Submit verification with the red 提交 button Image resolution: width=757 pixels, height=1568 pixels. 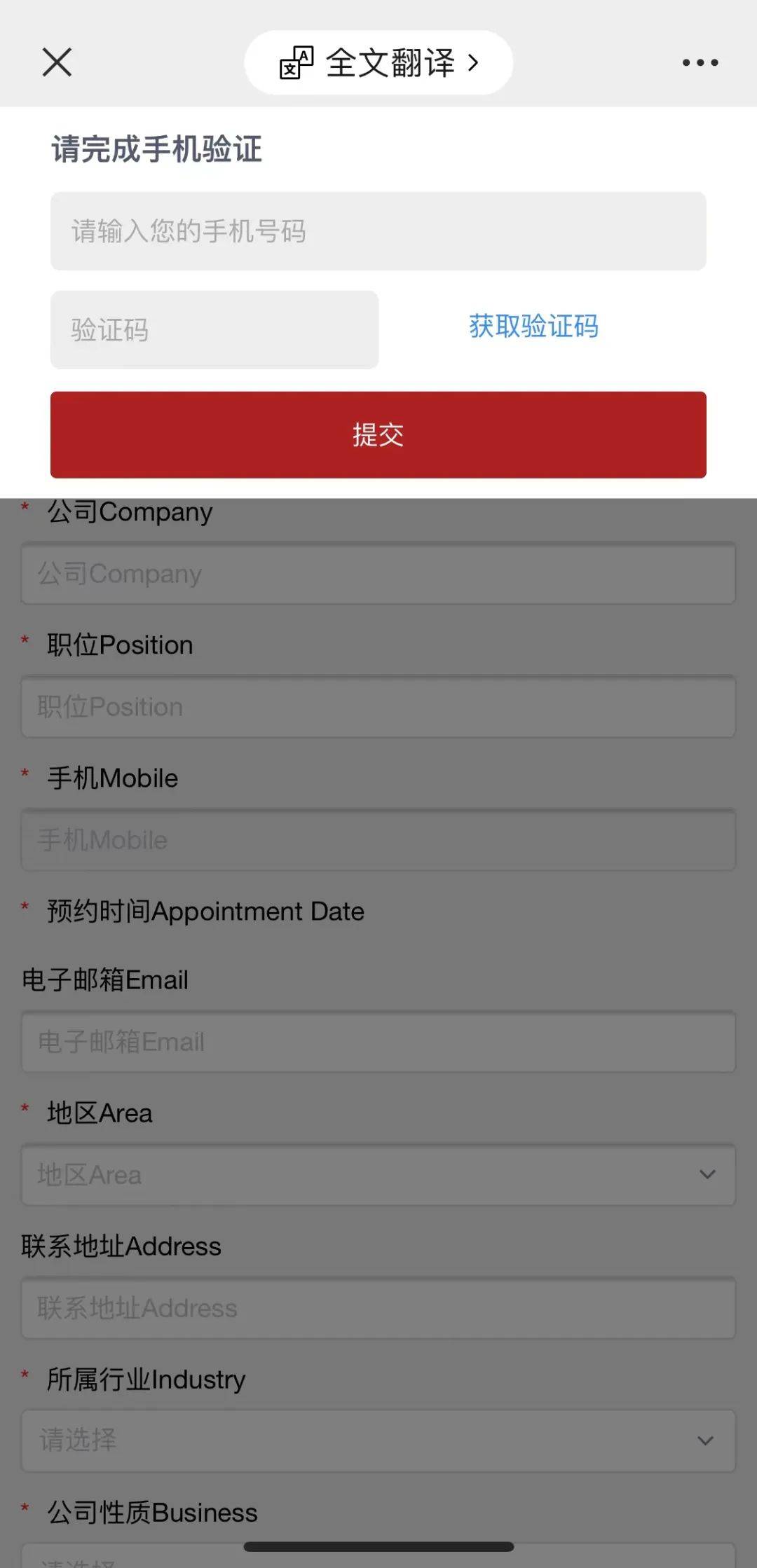pyautogui.click(x=378, y=435)
